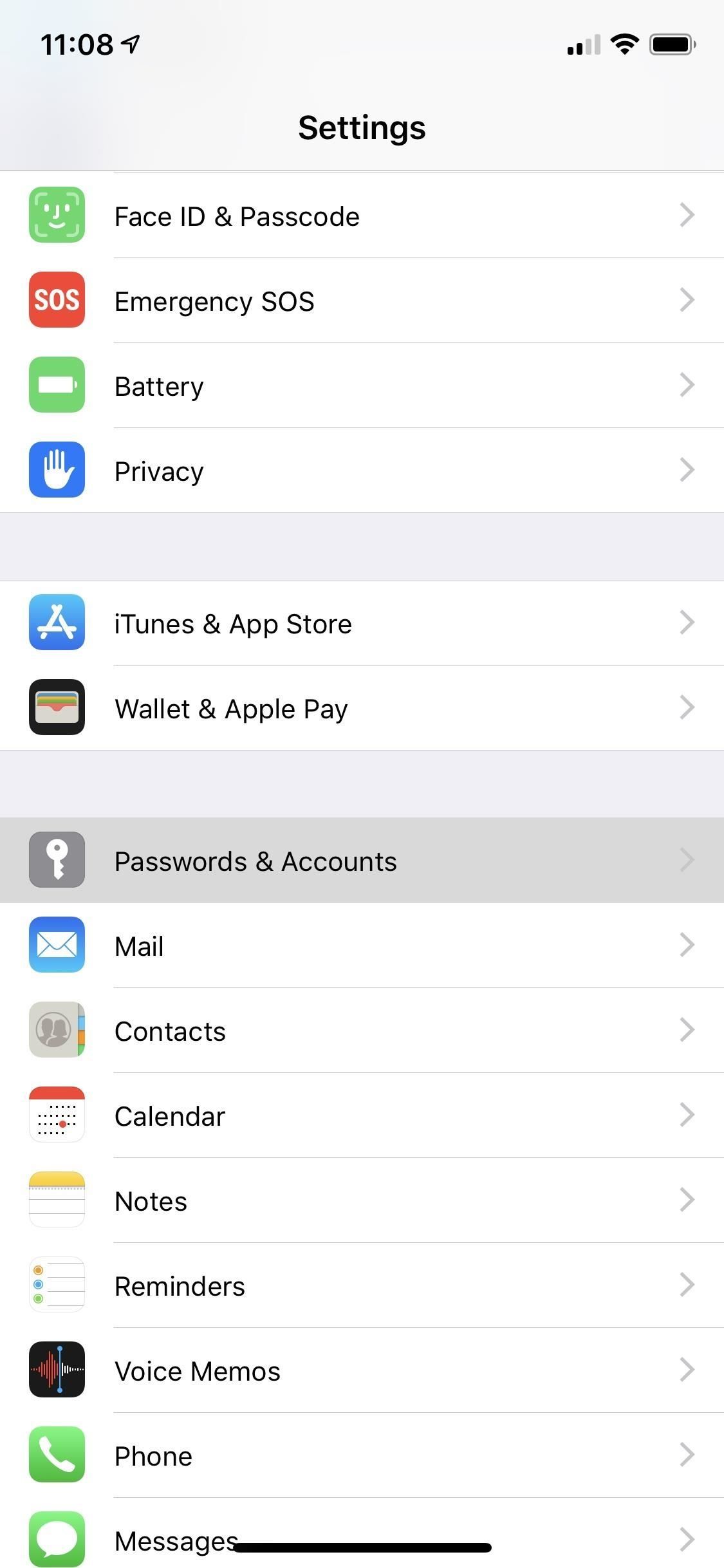Open Voice Memos settings

click(x=362, y=1370)
